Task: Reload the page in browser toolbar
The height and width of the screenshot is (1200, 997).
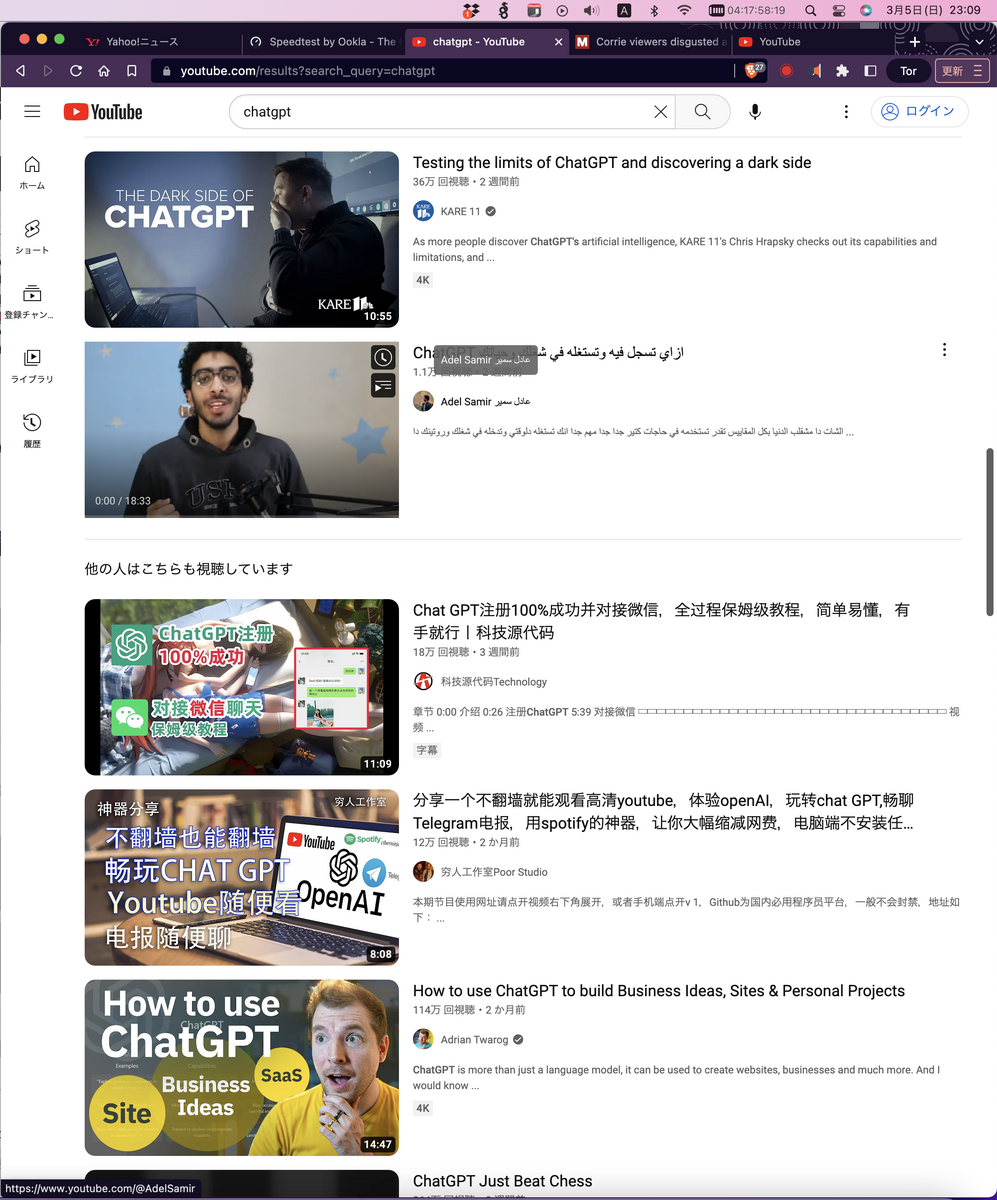Action: (76, 71)
